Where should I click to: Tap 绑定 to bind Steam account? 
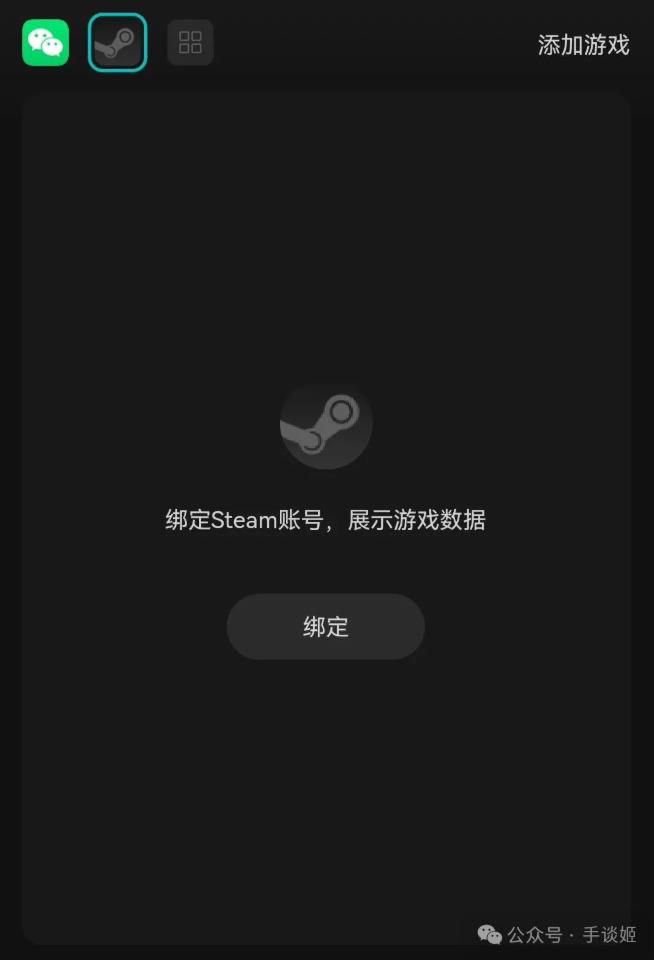325,627
